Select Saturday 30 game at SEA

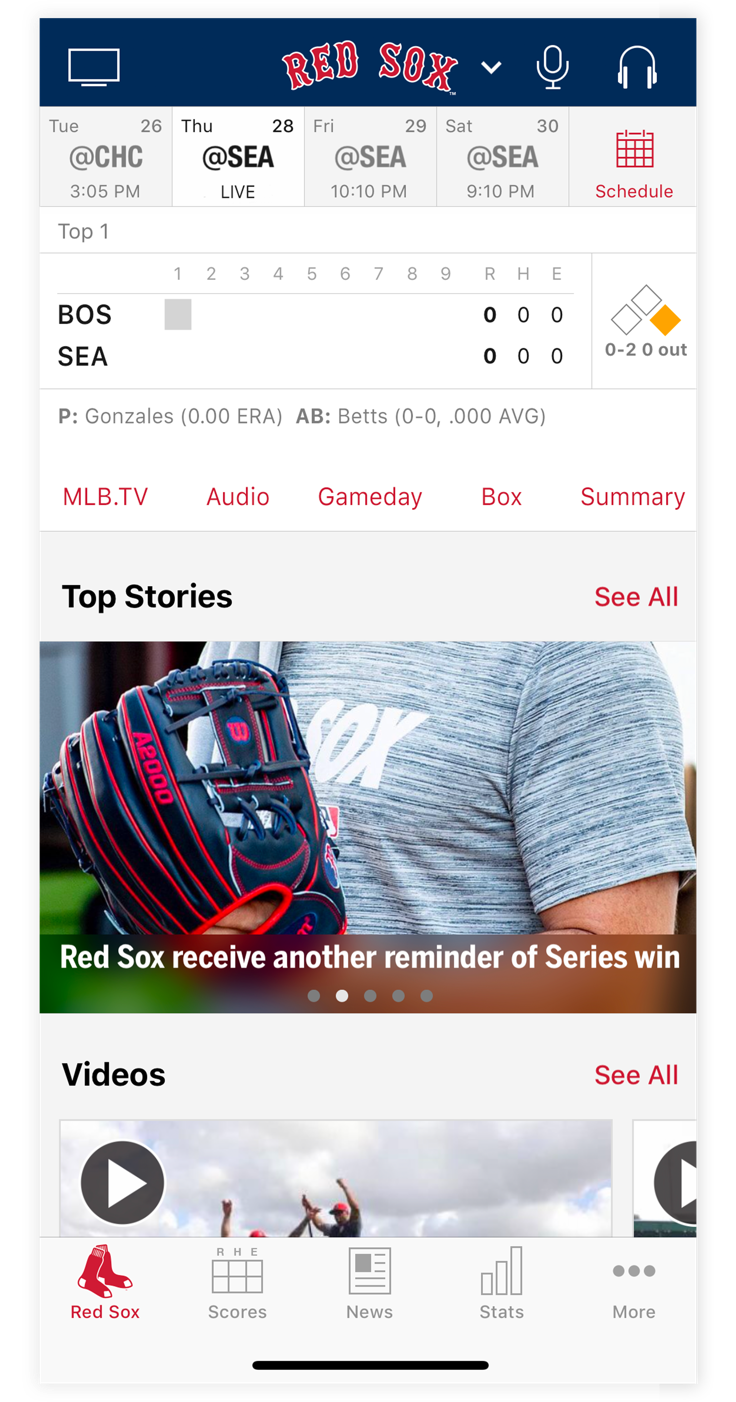tap(502, 157)
